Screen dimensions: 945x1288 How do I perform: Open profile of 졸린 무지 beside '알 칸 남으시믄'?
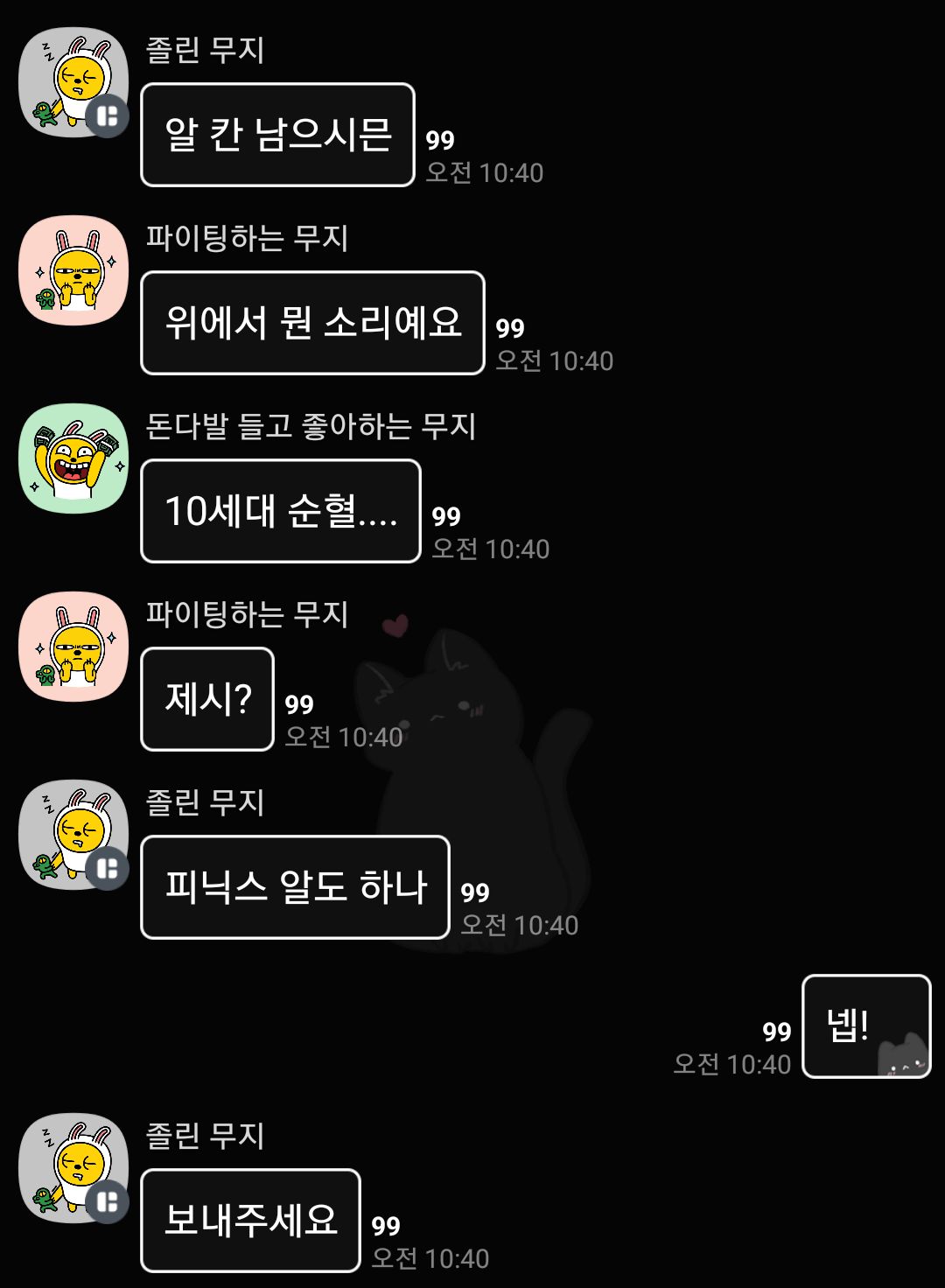click(x=73, y=82)
